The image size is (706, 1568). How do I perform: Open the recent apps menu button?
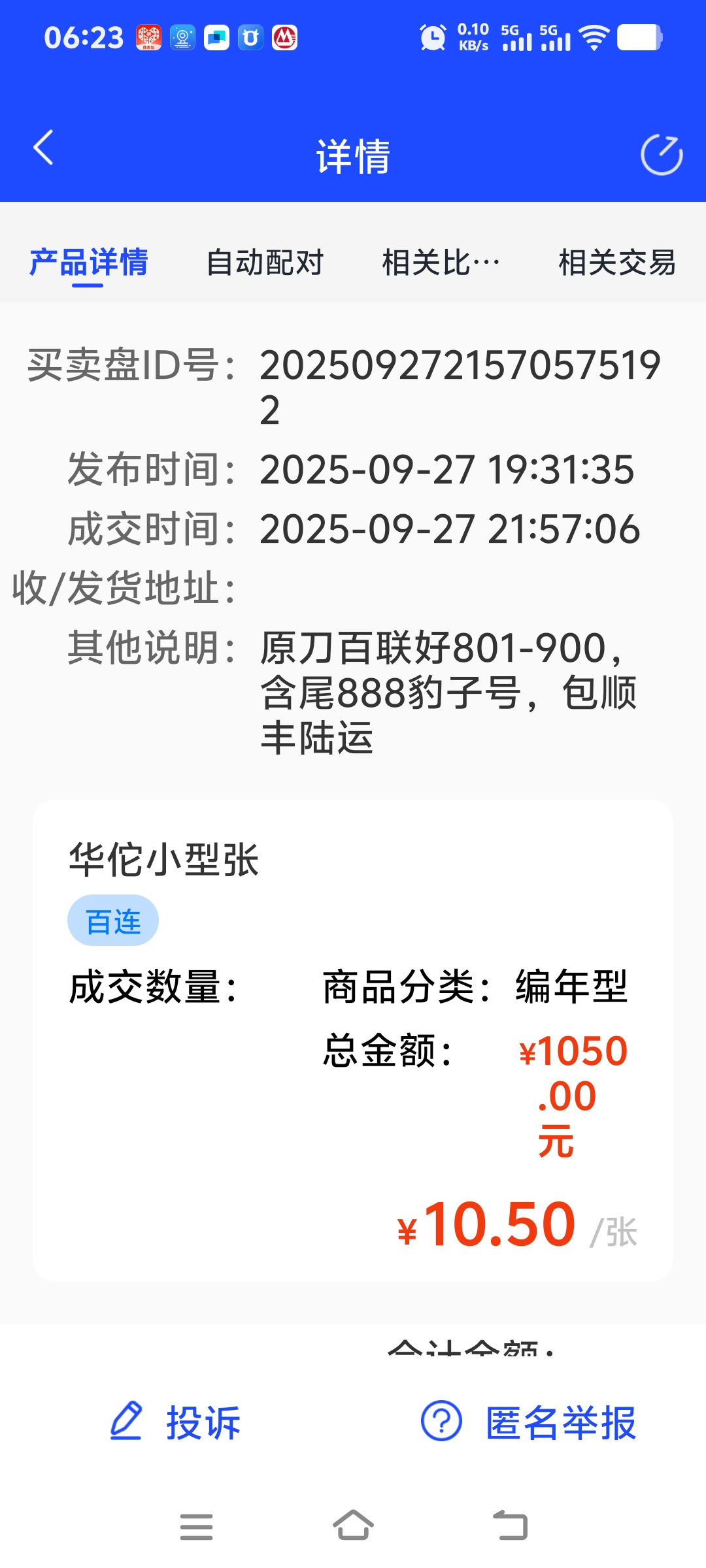(x=196, y=1527)
